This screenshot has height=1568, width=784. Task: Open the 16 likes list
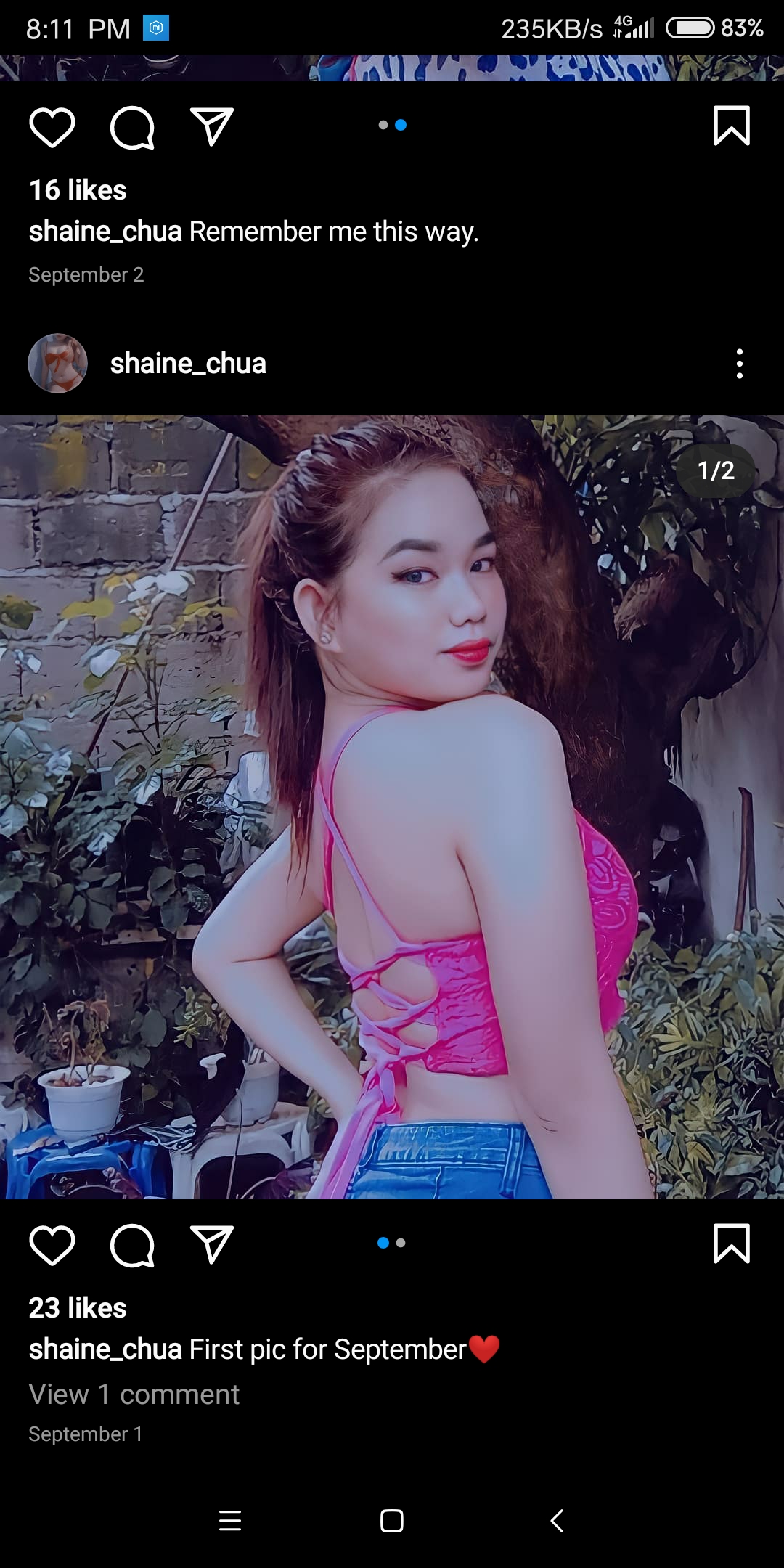[78, 190]
